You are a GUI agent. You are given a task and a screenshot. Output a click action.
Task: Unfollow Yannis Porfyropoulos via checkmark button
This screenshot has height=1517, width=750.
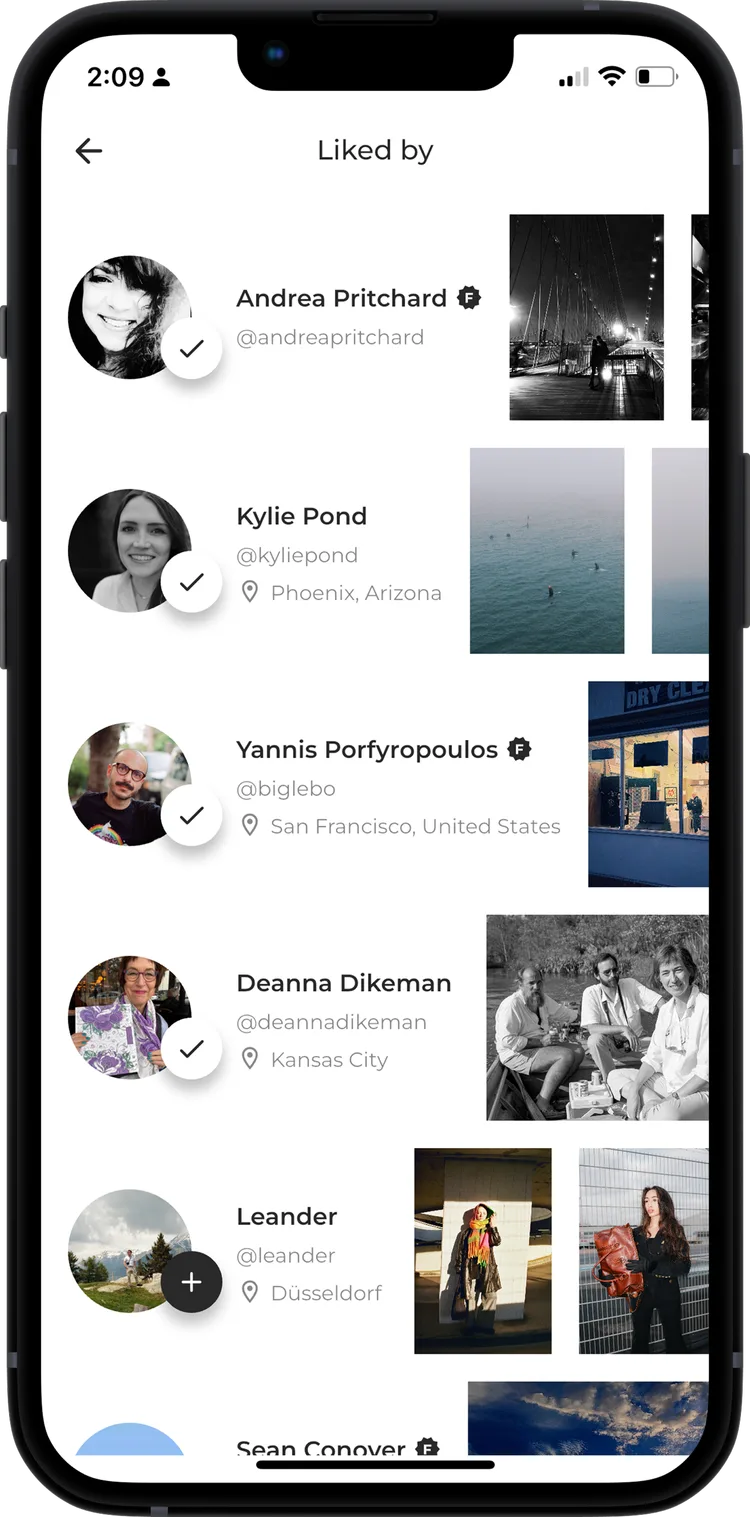click(x=191, y=815)
